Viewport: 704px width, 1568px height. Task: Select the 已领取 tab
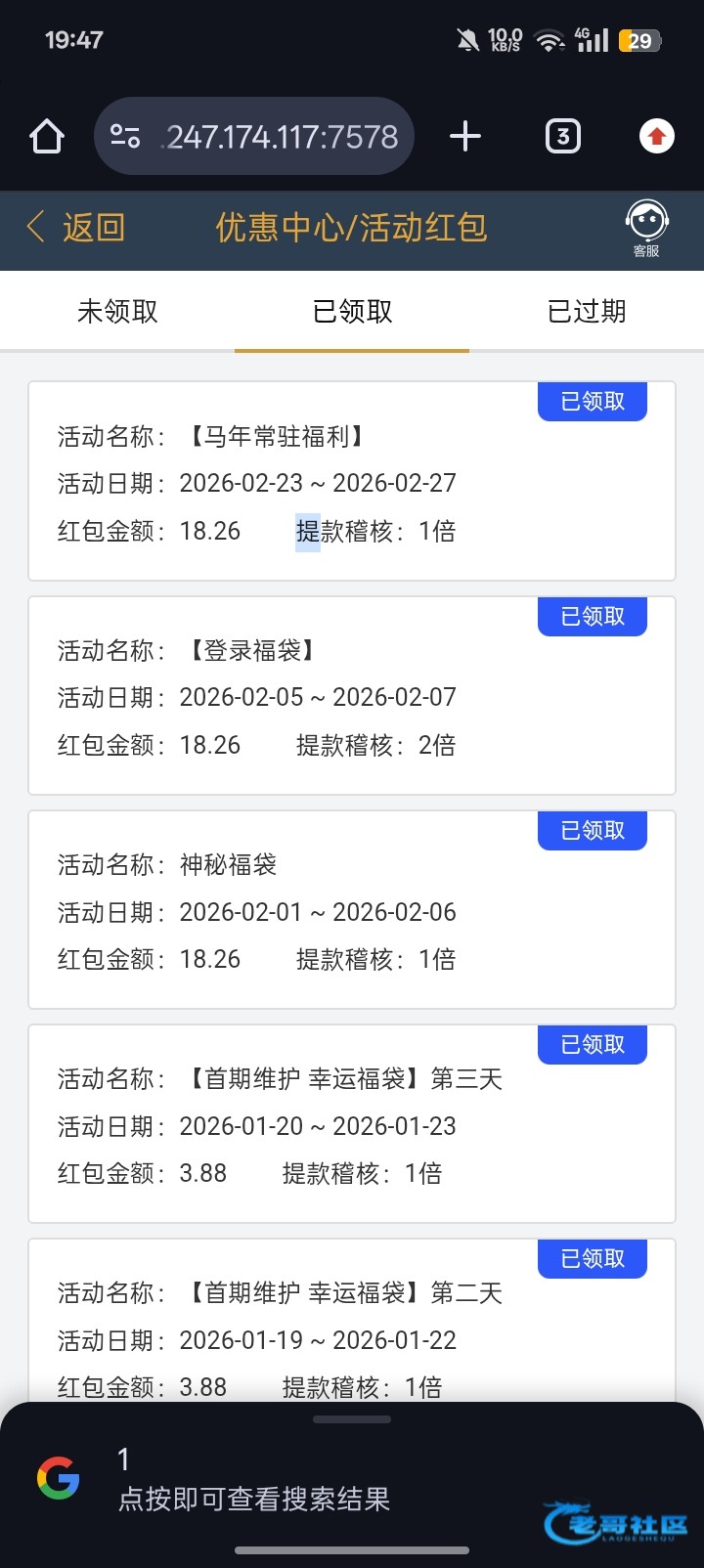pyautogui.click(x=352, y=312)
